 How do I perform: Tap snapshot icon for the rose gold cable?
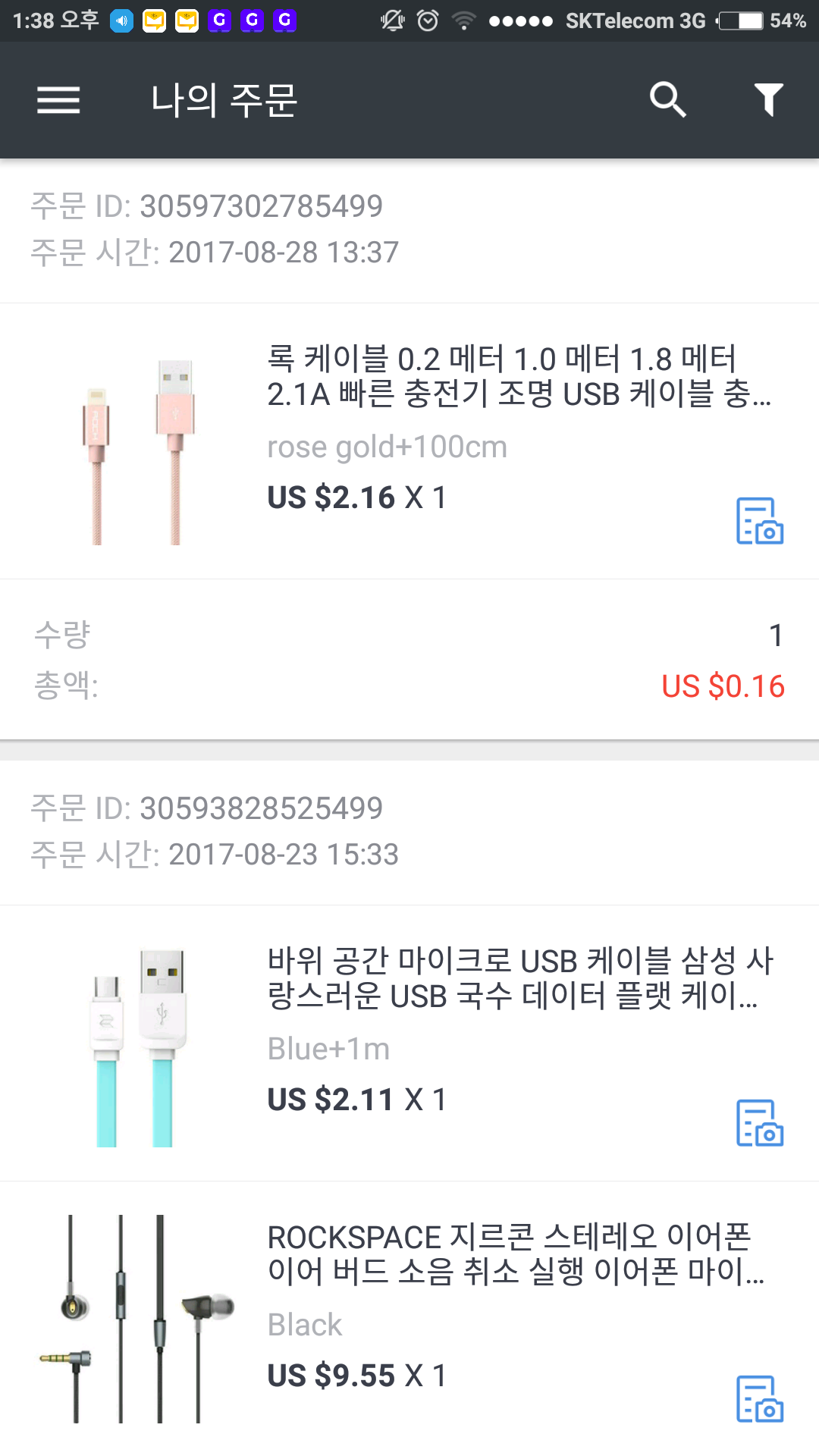point(759,521)
